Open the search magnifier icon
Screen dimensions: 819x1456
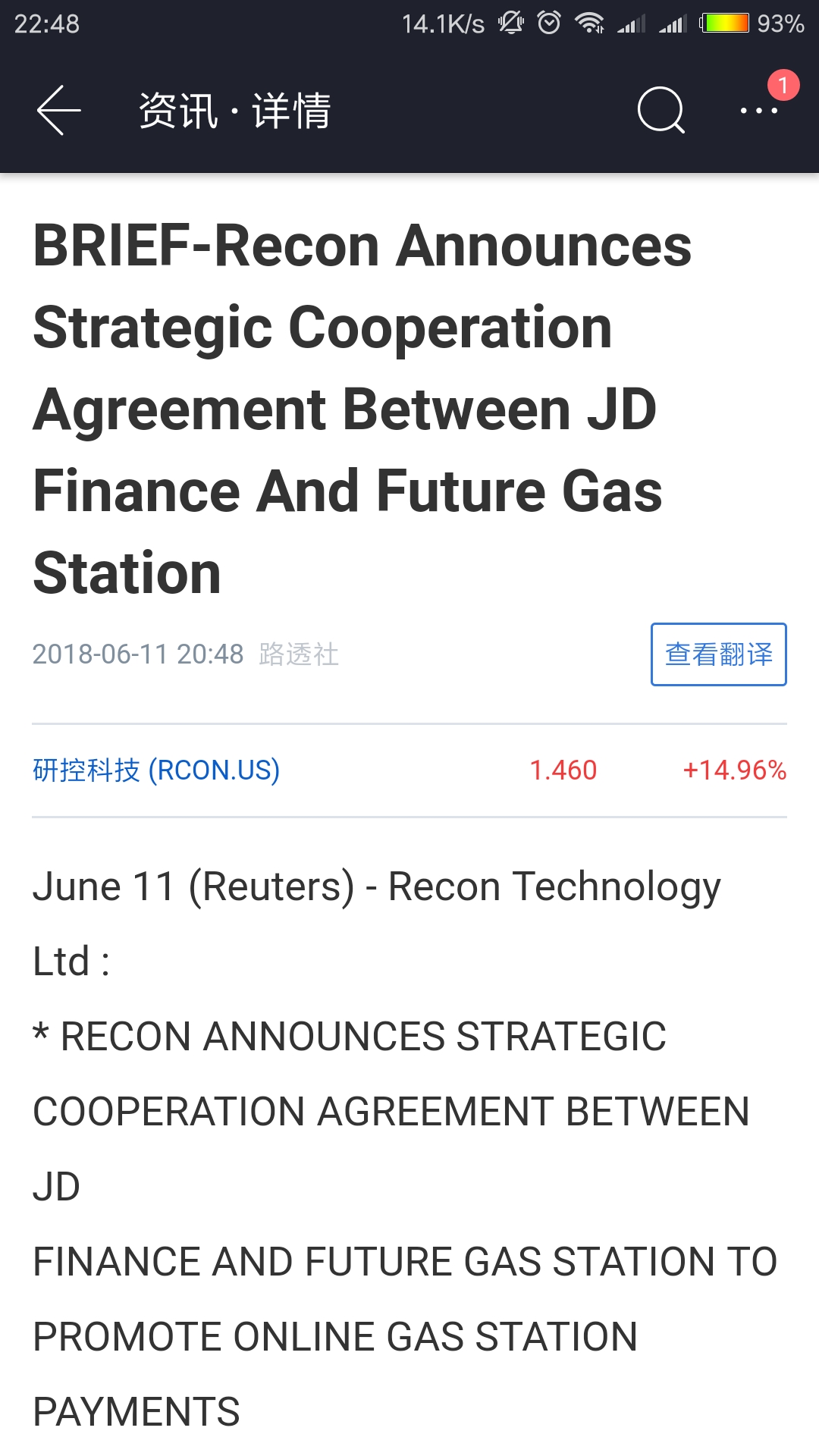[x=661, y=111]
